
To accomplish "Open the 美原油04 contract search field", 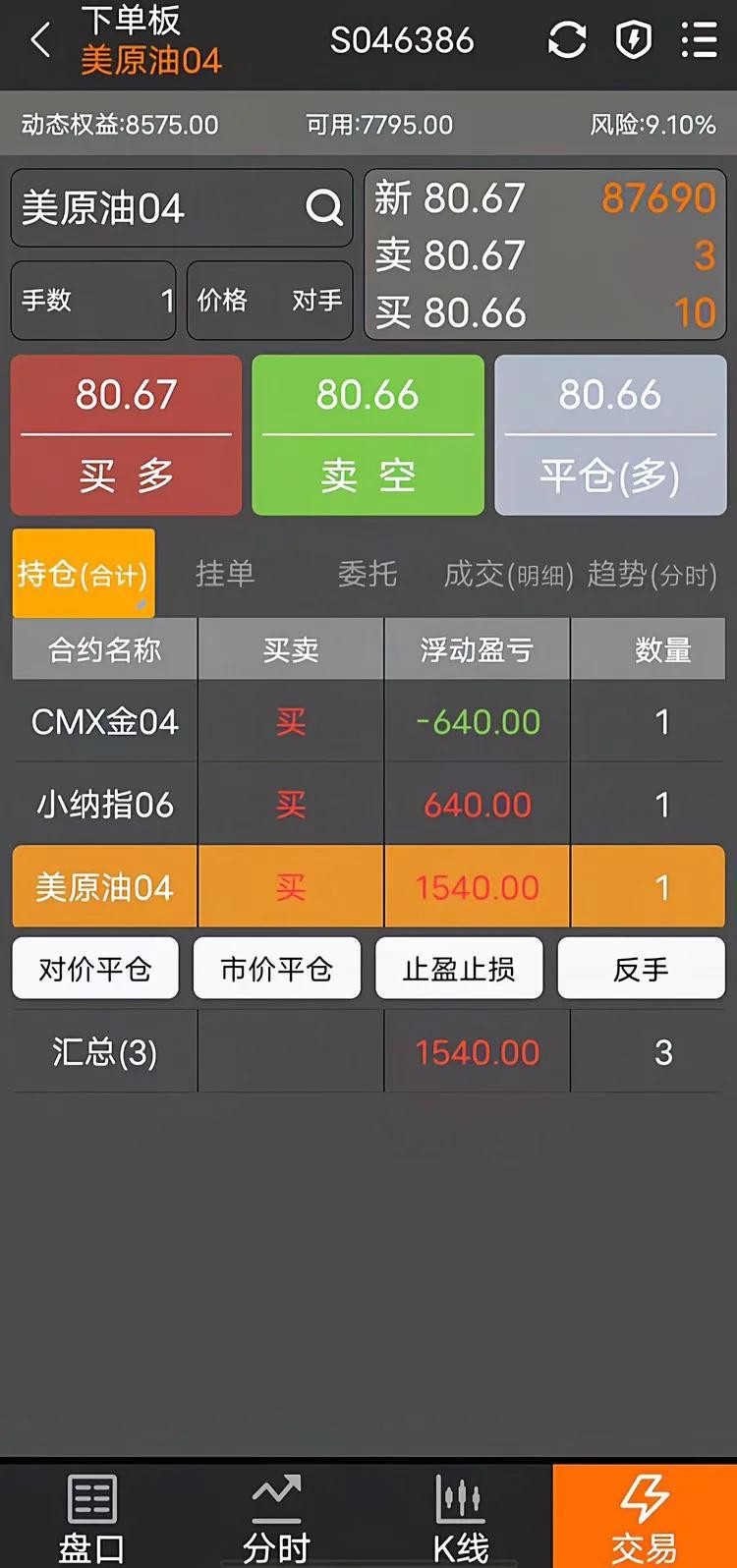I will [x=182, y=208].
